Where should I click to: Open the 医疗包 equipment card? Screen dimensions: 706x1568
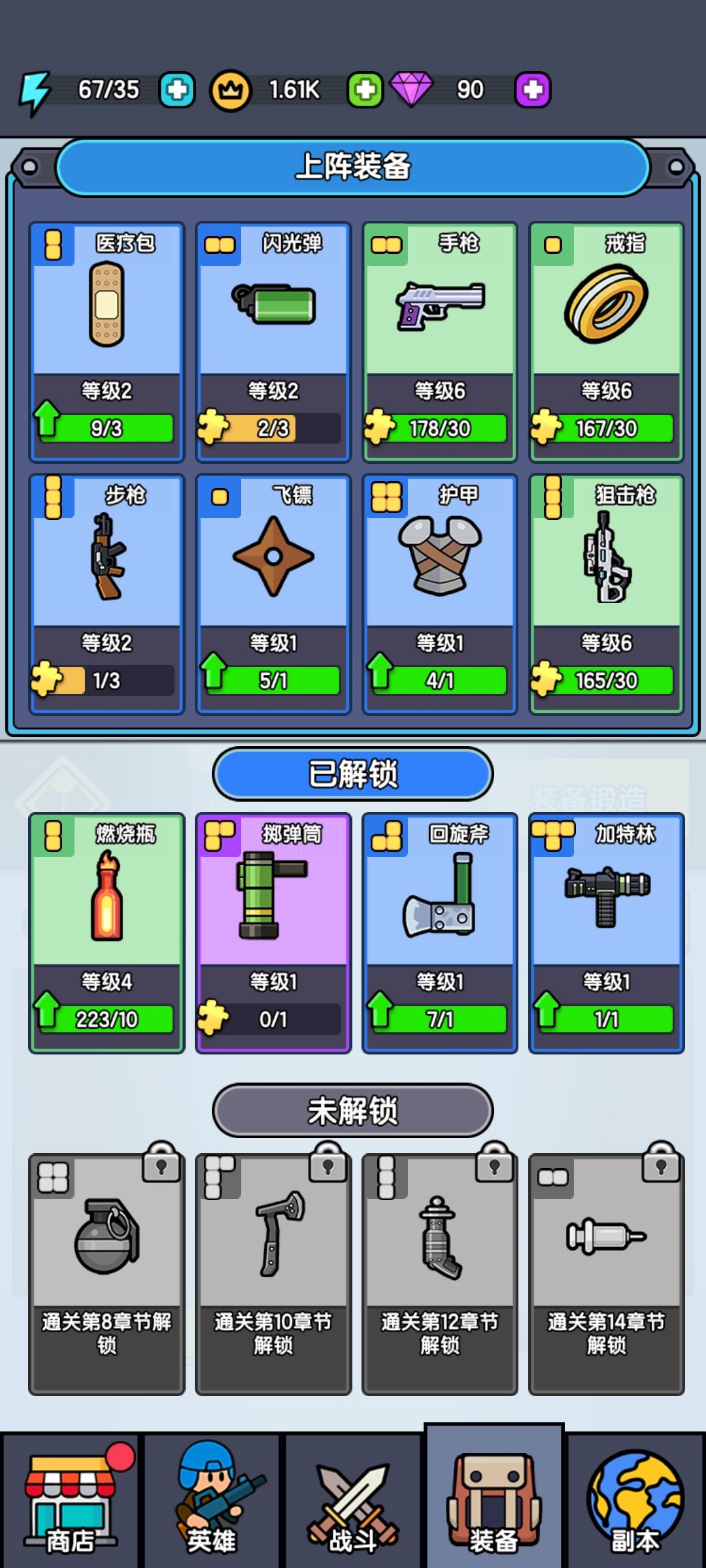tap(107, 342)
